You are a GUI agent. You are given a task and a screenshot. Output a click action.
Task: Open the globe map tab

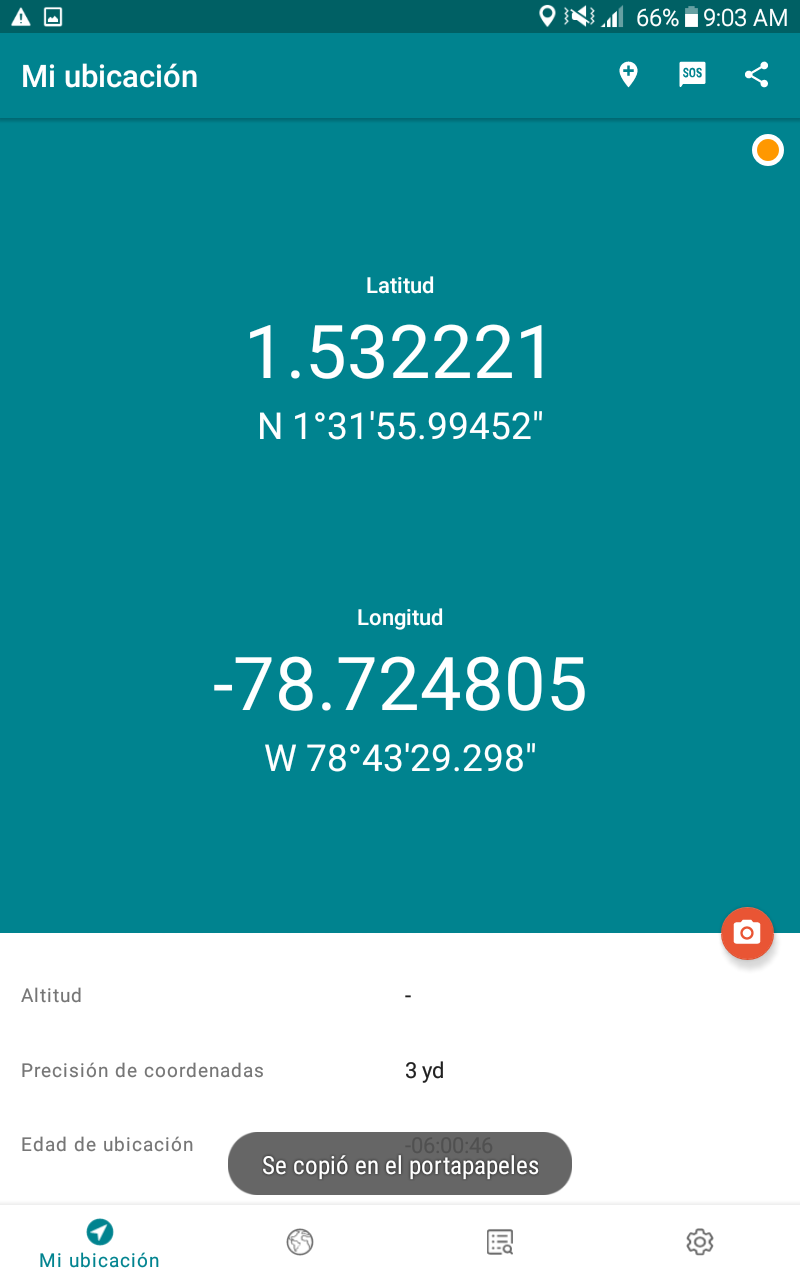pyautogui.click(x=300, y=1242)
